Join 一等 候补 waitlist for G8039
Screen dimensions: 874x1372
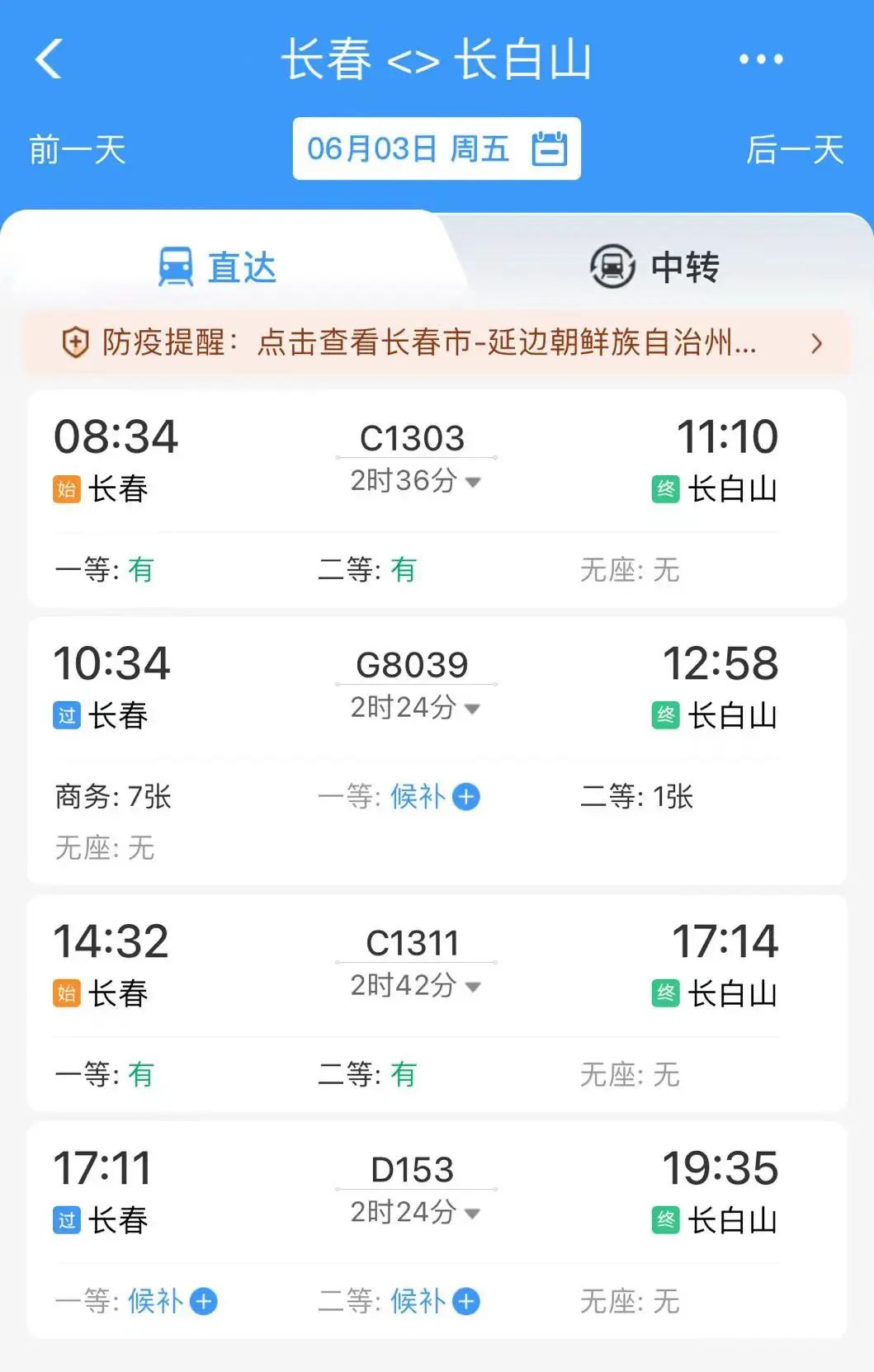point(465,797)
